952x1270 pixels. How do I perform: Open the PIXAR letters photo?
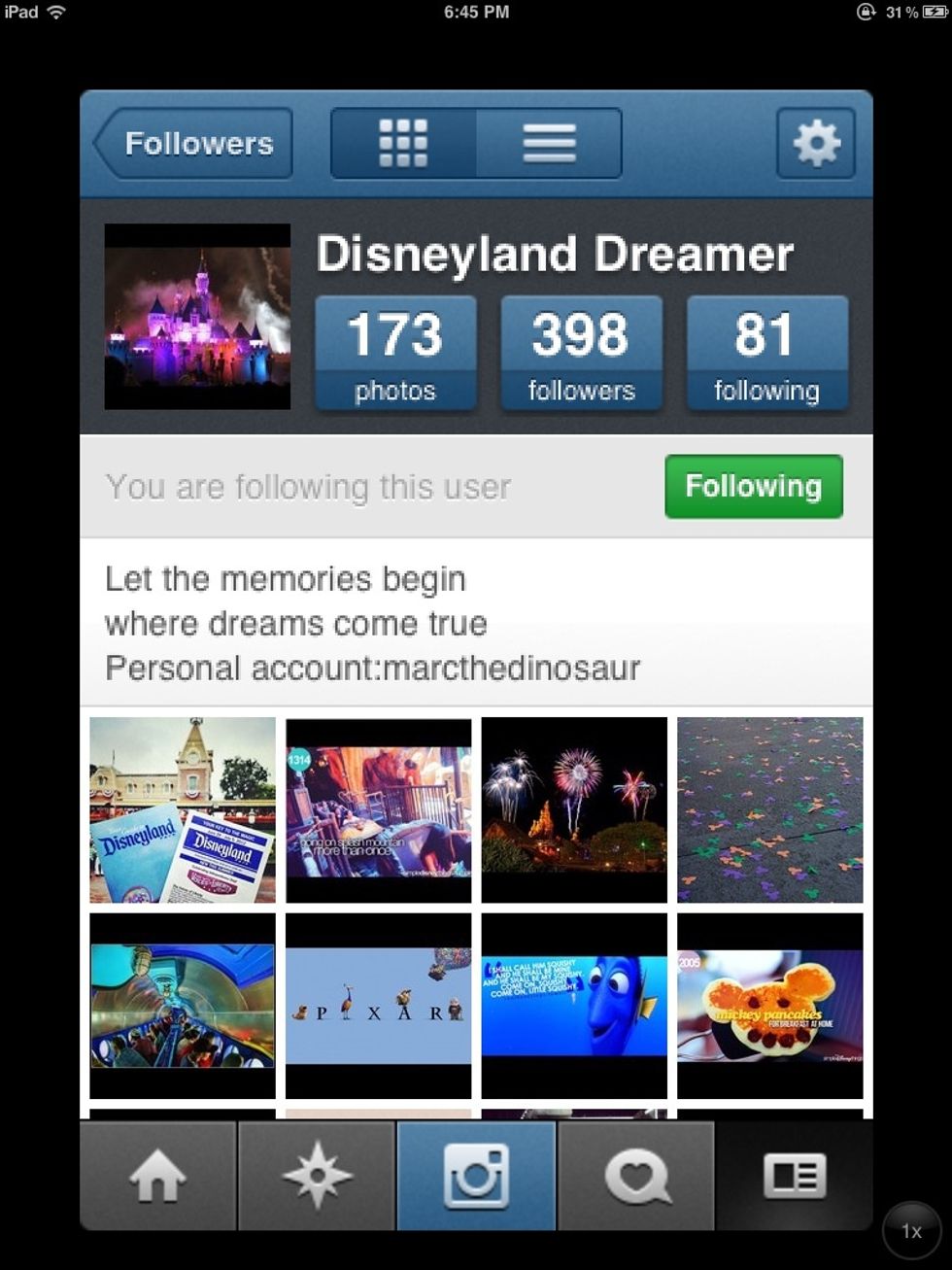tap(378, 1005)
